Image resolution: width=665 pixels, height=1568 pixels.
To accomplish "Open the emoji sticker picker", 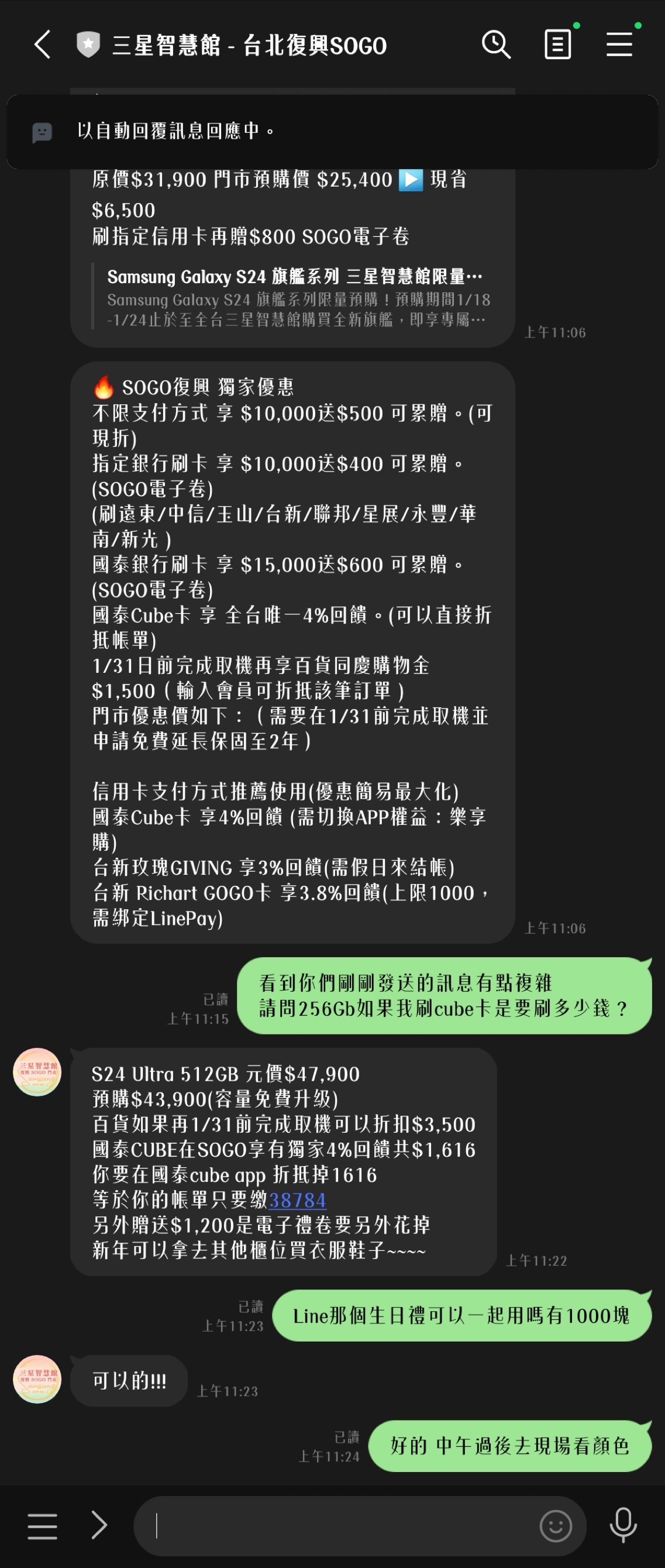I will click(556, 1526).
